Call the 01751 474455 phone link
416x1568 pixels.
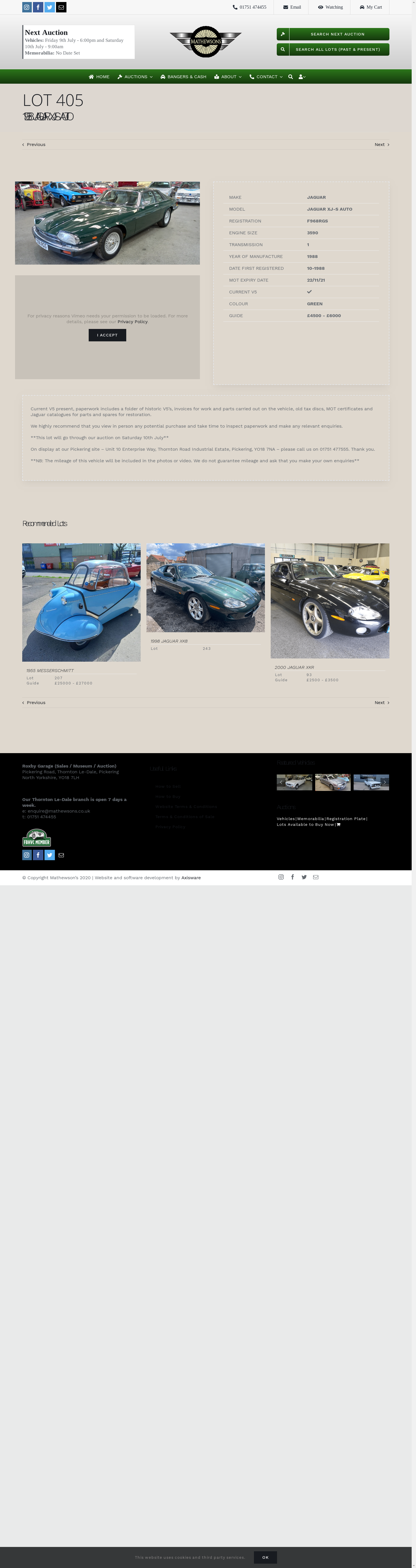pos(249,7)
